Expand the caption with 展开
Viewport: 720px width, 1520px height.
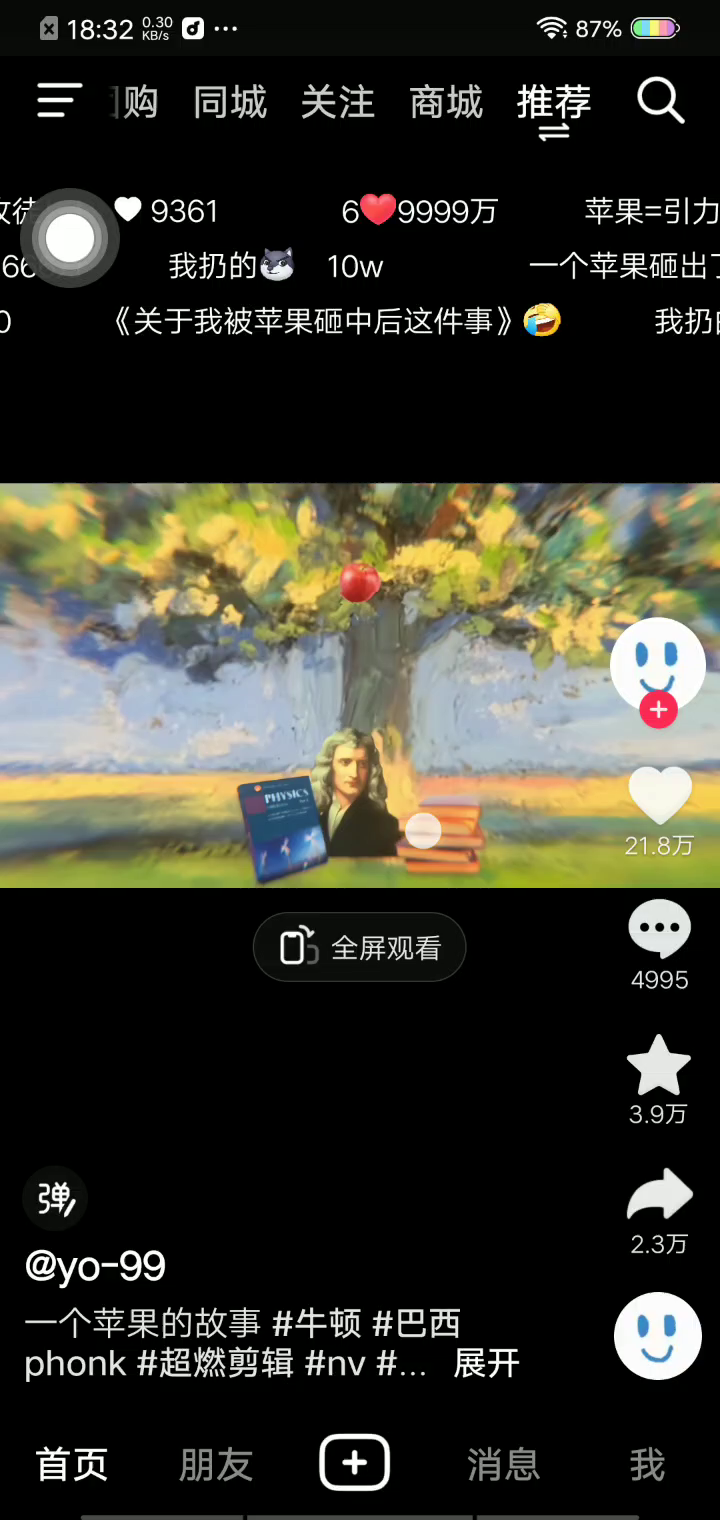(487, 1363)
